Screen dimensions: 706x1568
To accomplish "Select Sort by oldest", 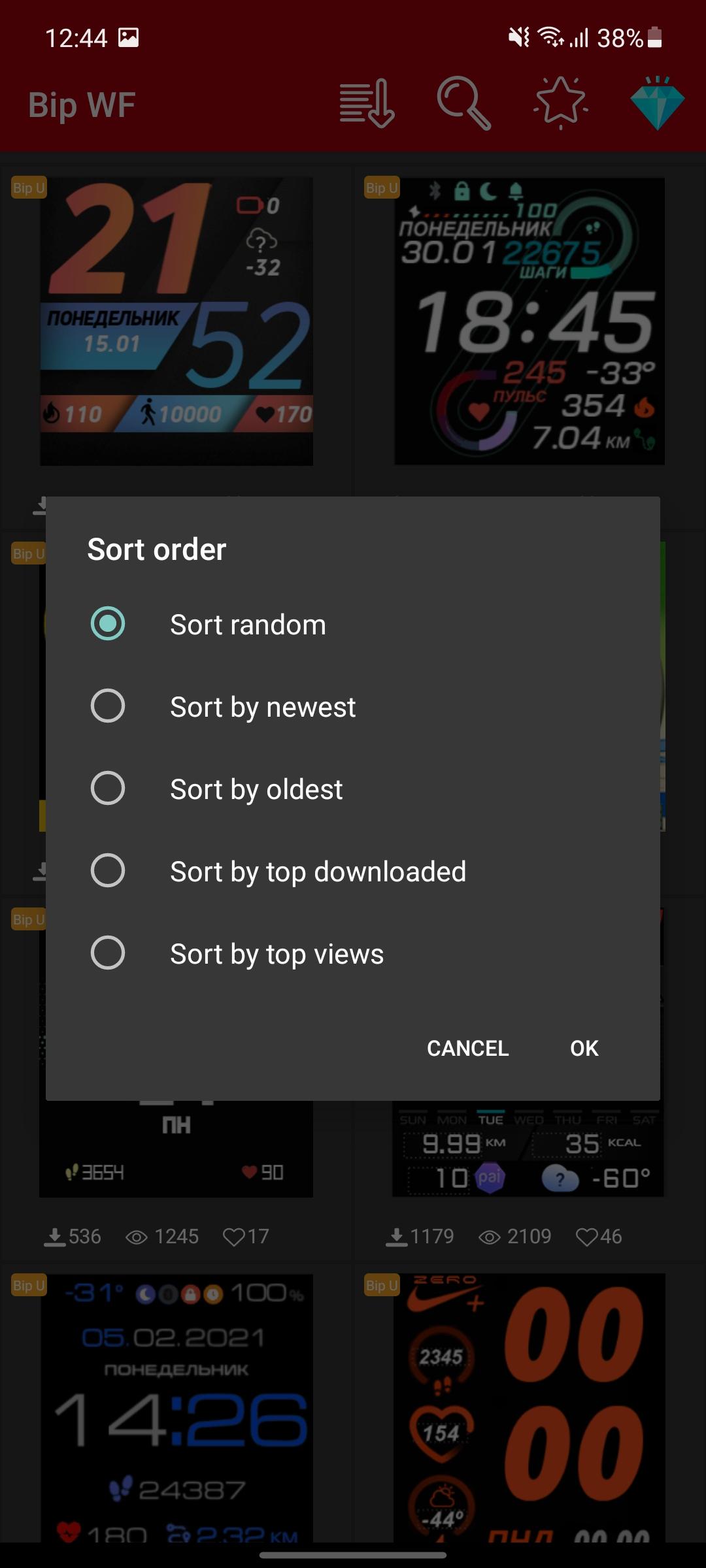I will point(353,789).
